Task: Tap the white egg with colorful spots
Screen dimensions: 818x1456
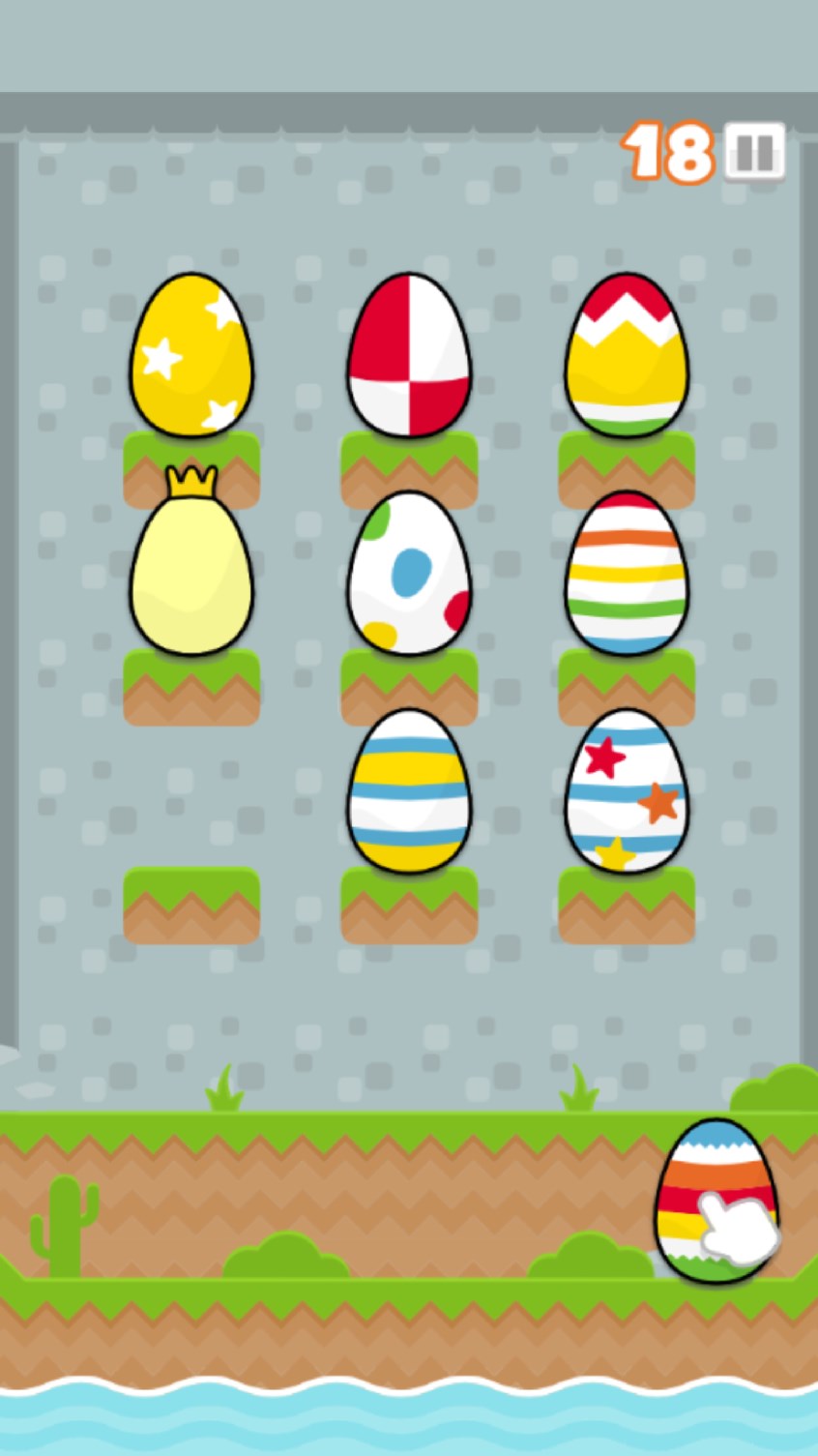Action: coord(409,573)
